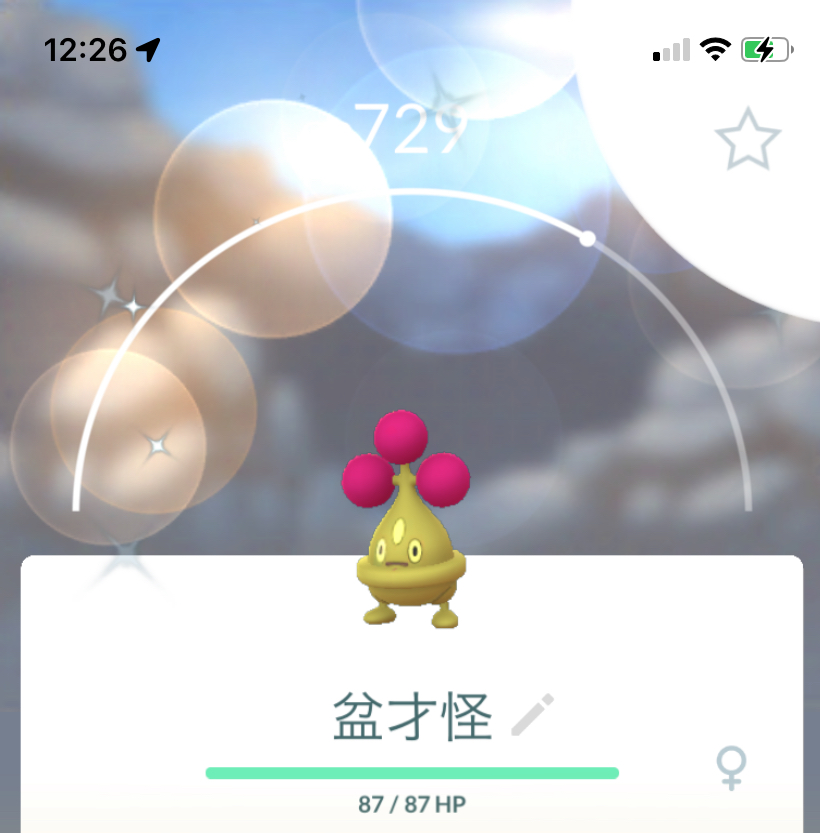
Task: Mark this Pokémon as favorite with the star
Action: point(747,139)
